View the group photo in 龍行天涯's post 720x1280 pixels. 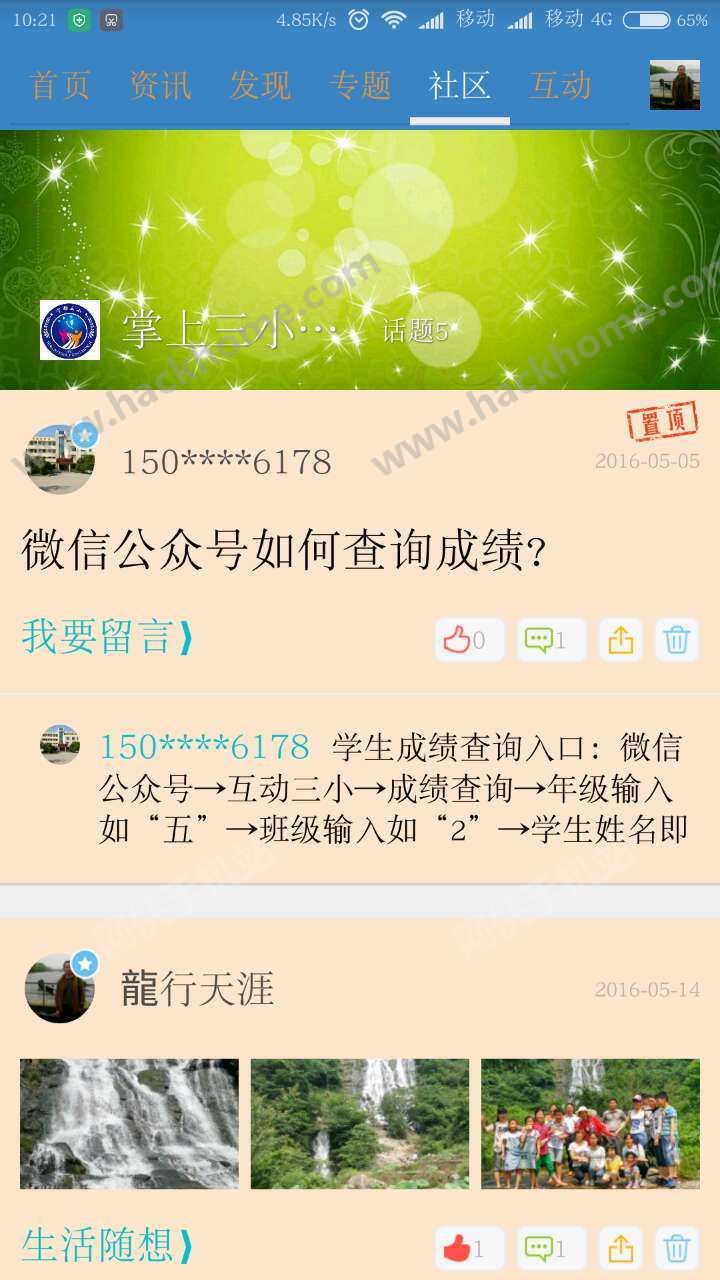click(x=590, y=1124)
